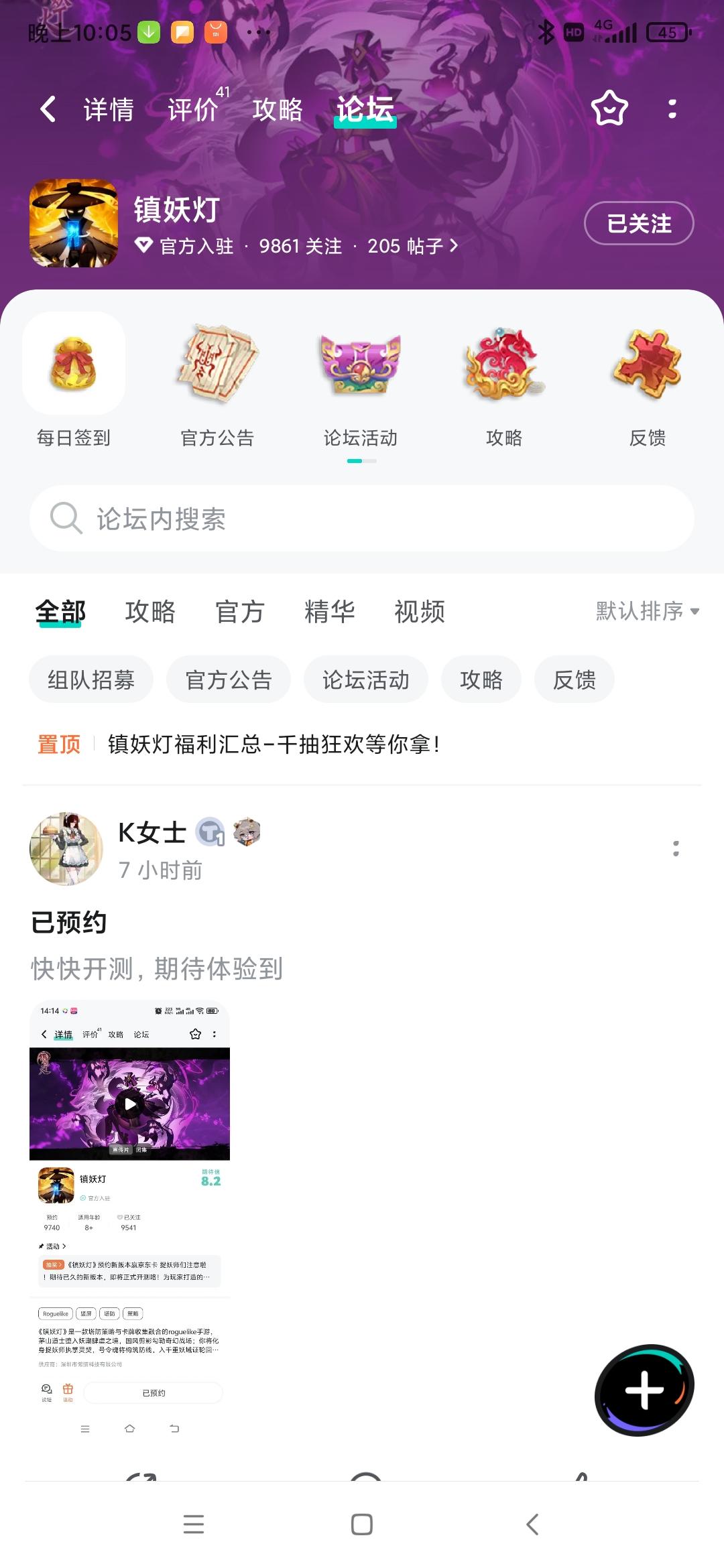Image resolution: width=724 pixels, height=1568 pixels.
Task: Tap the 论坛内搜索 search field
Action: tap(362, 518)
